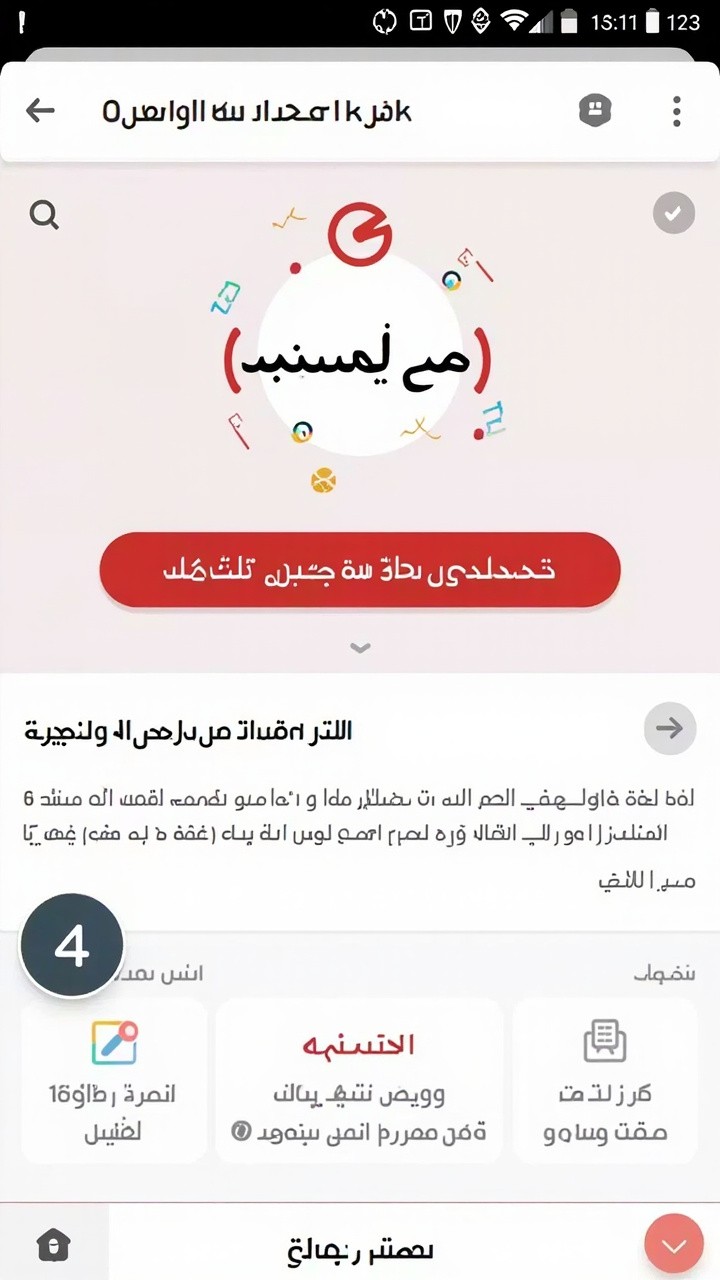Open the section via the grey arrow circle
Viewport: 720px width, 1280px height.
[669, 728]
